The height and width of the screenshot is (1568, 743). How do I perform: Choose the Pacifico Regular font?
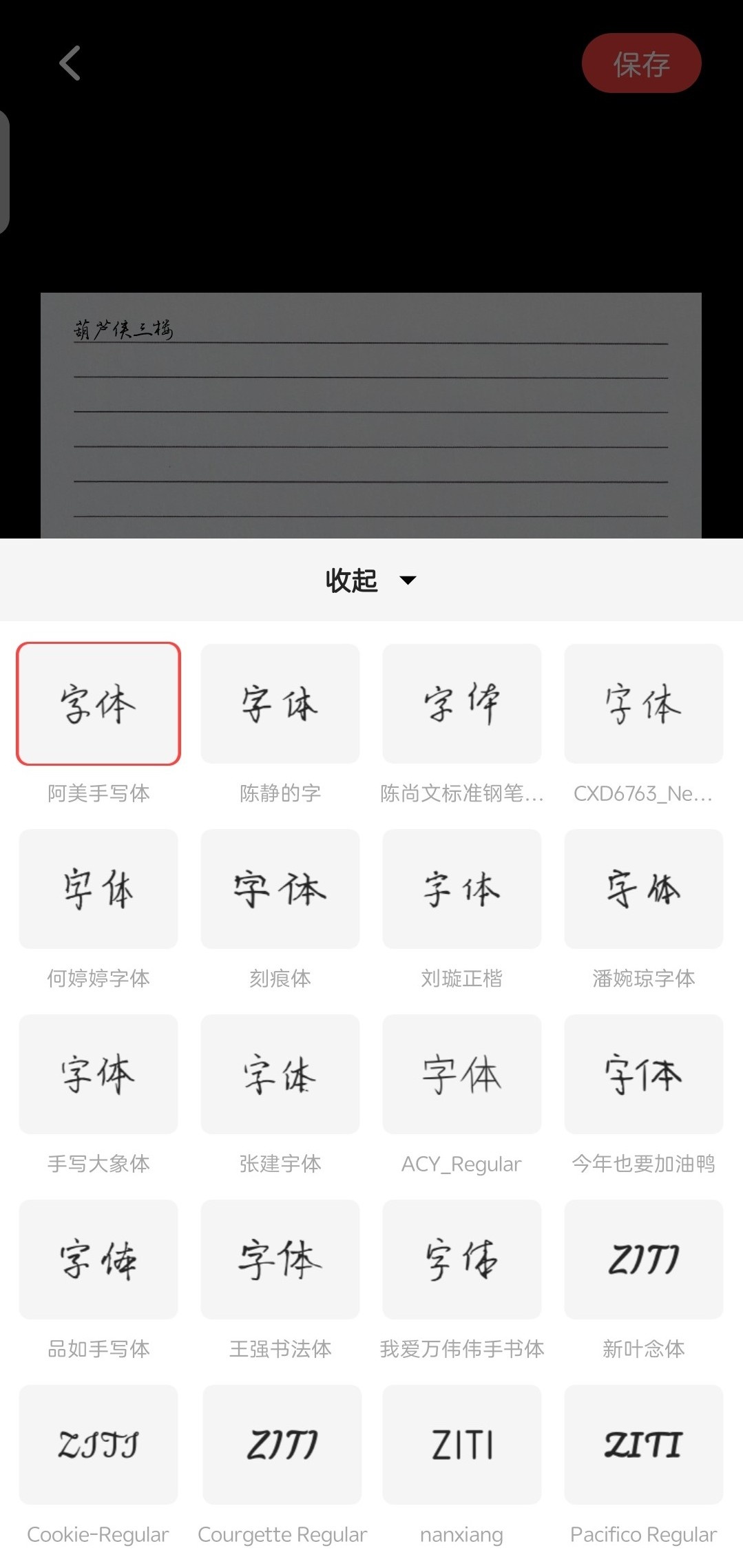(x=643, y=1445)
